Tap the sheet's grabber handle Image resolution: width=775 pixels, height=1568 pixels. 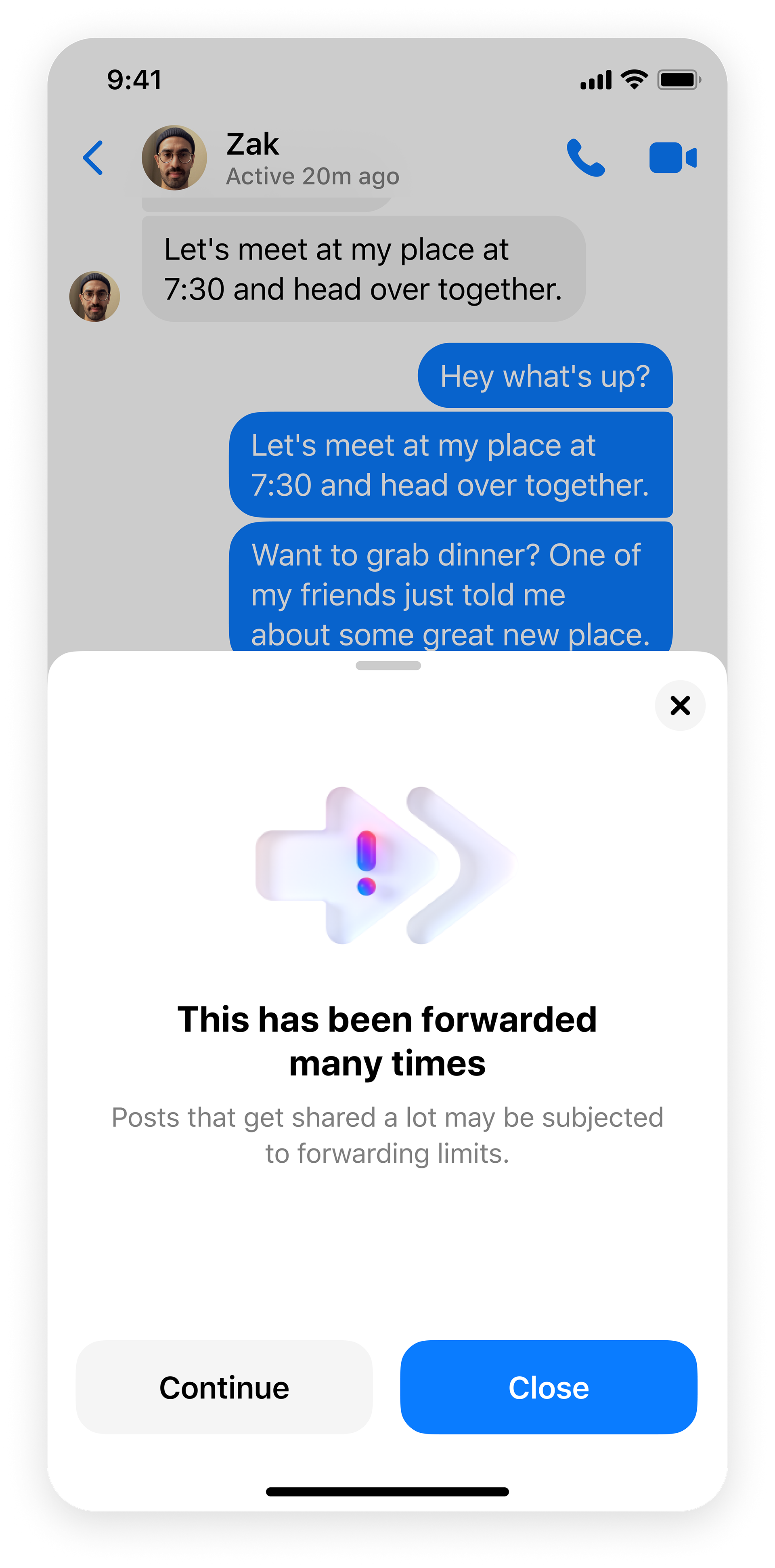[x=388, y=665]
